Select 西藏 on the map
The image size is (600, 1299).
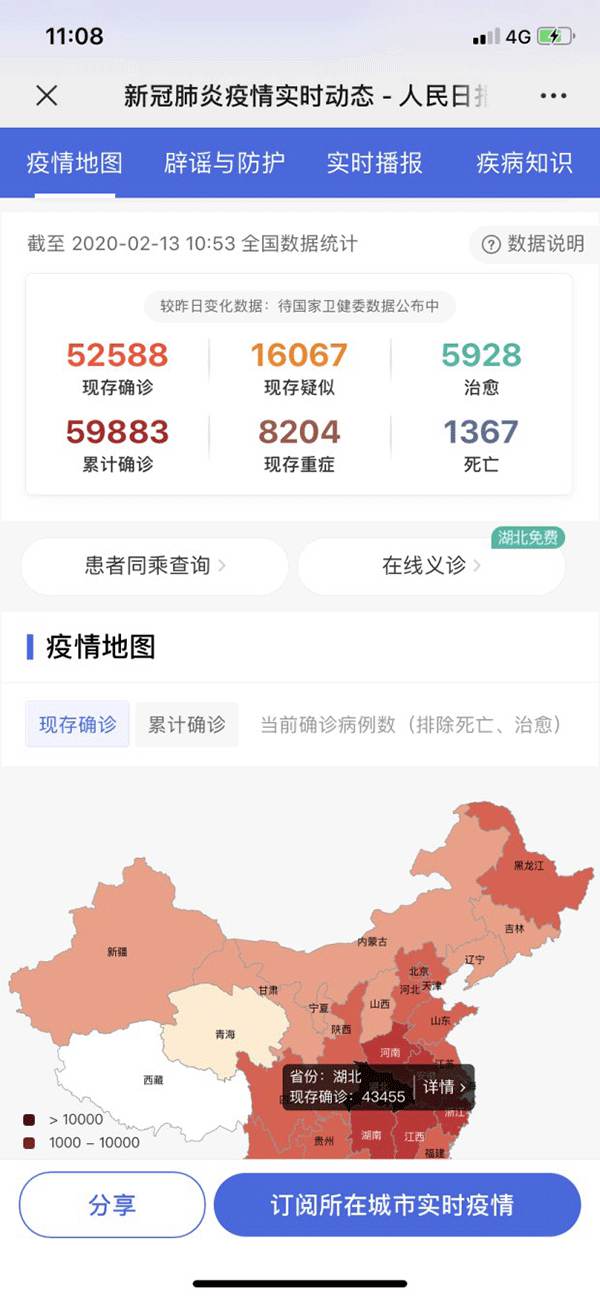[x=152, y=1080]
